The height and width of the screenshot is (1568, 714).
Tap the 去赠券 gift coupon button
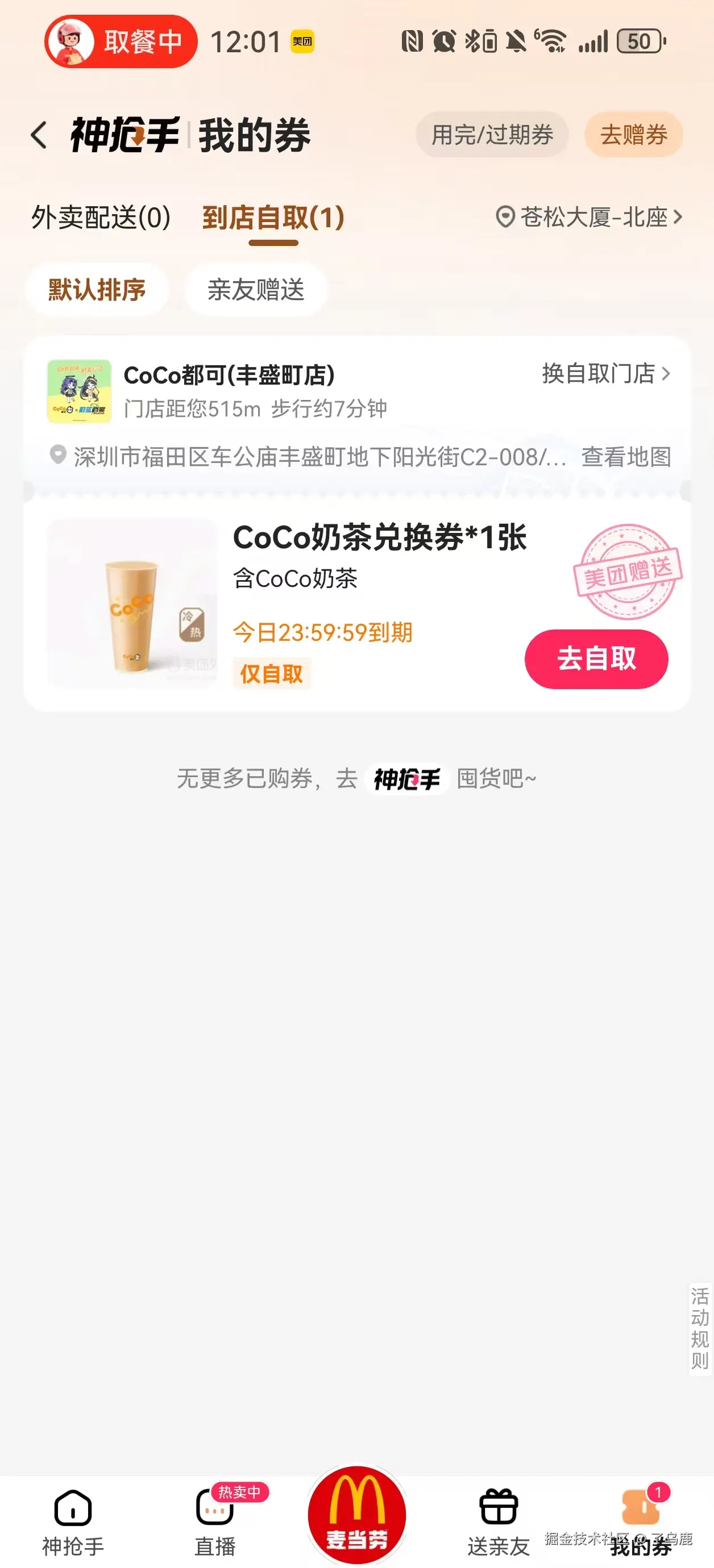633,135
